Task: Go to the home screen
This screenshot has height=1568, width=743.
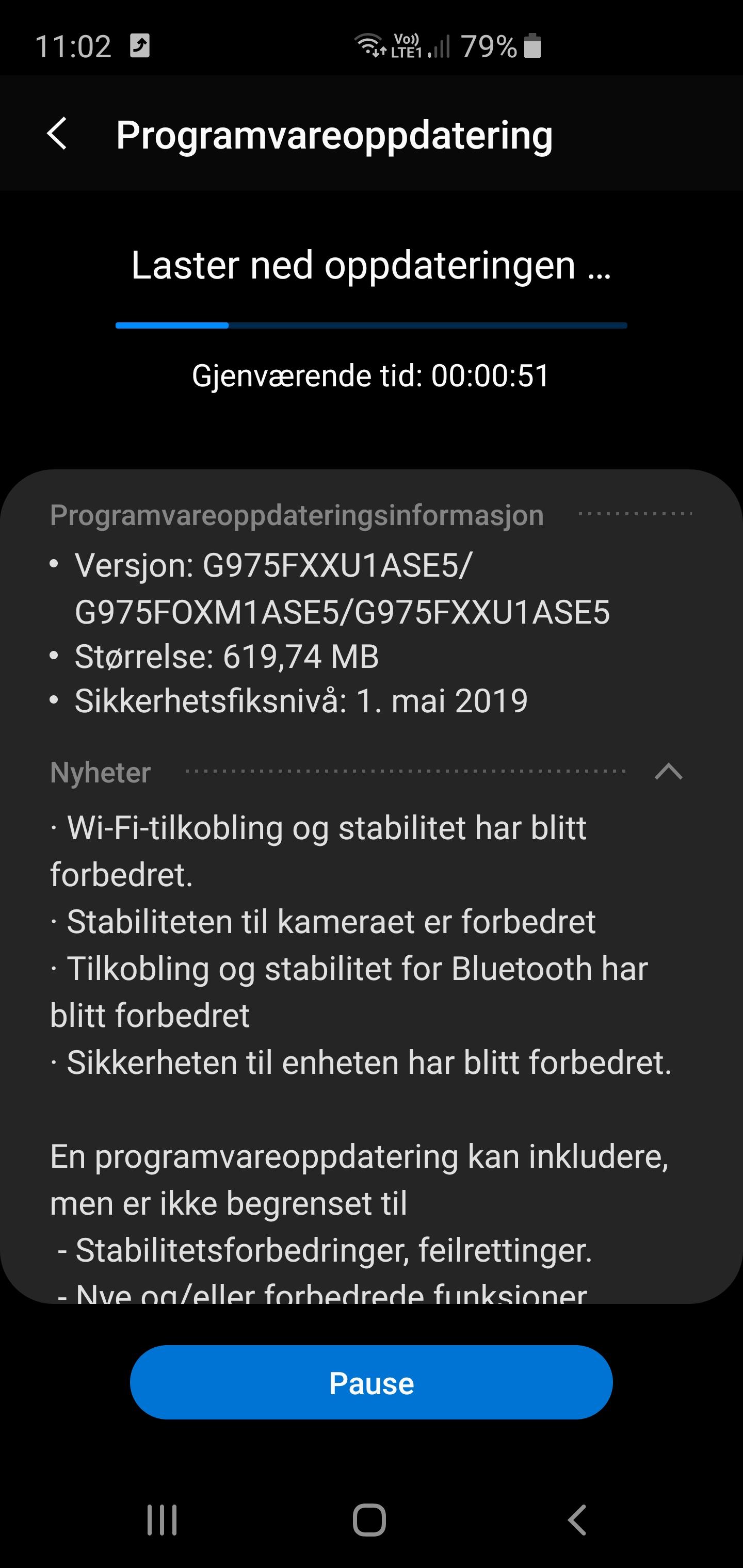Action: pyautogui.click(x=369, y=1520)
